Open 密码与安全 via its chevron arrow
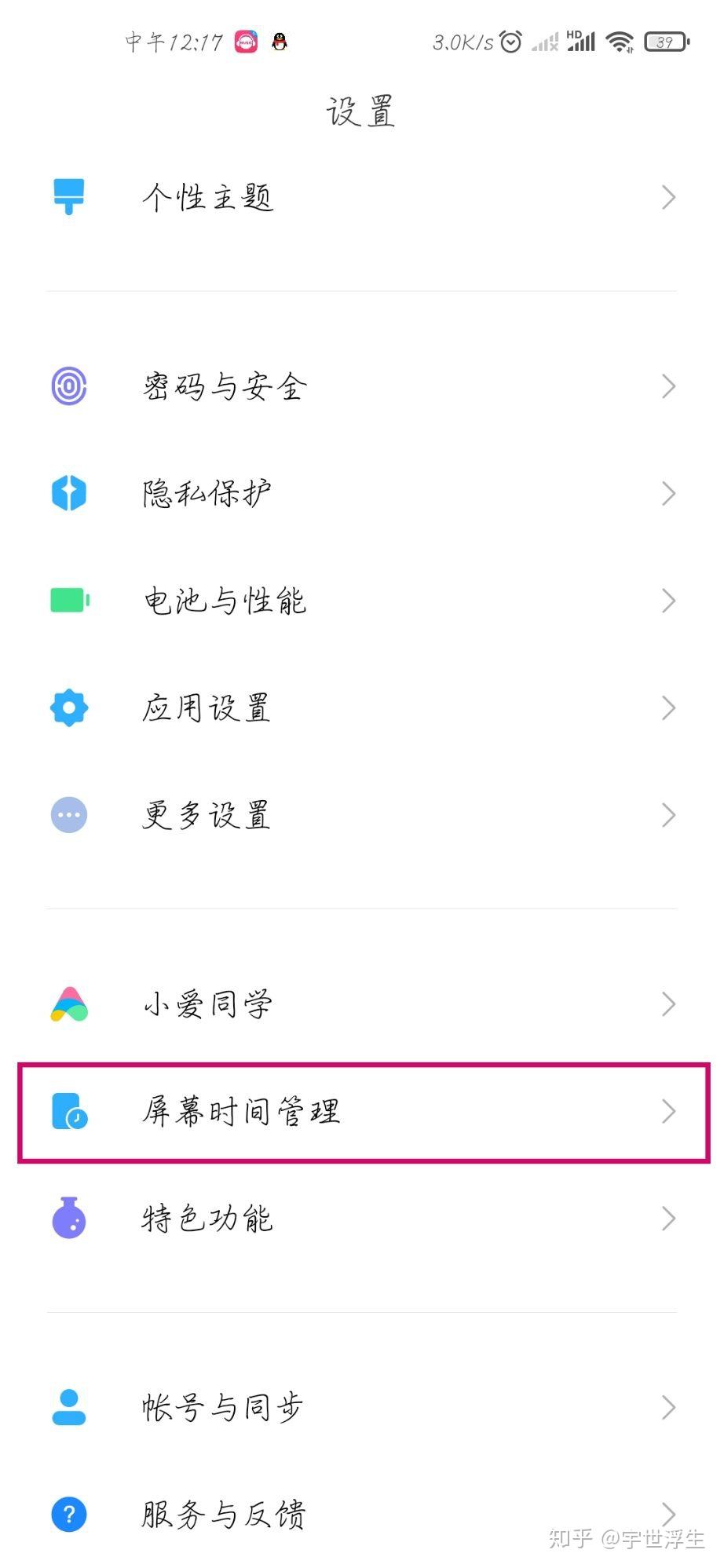The width and height of the screenshot is (724, 1568). pyautogui.click(x=669, y=386)
